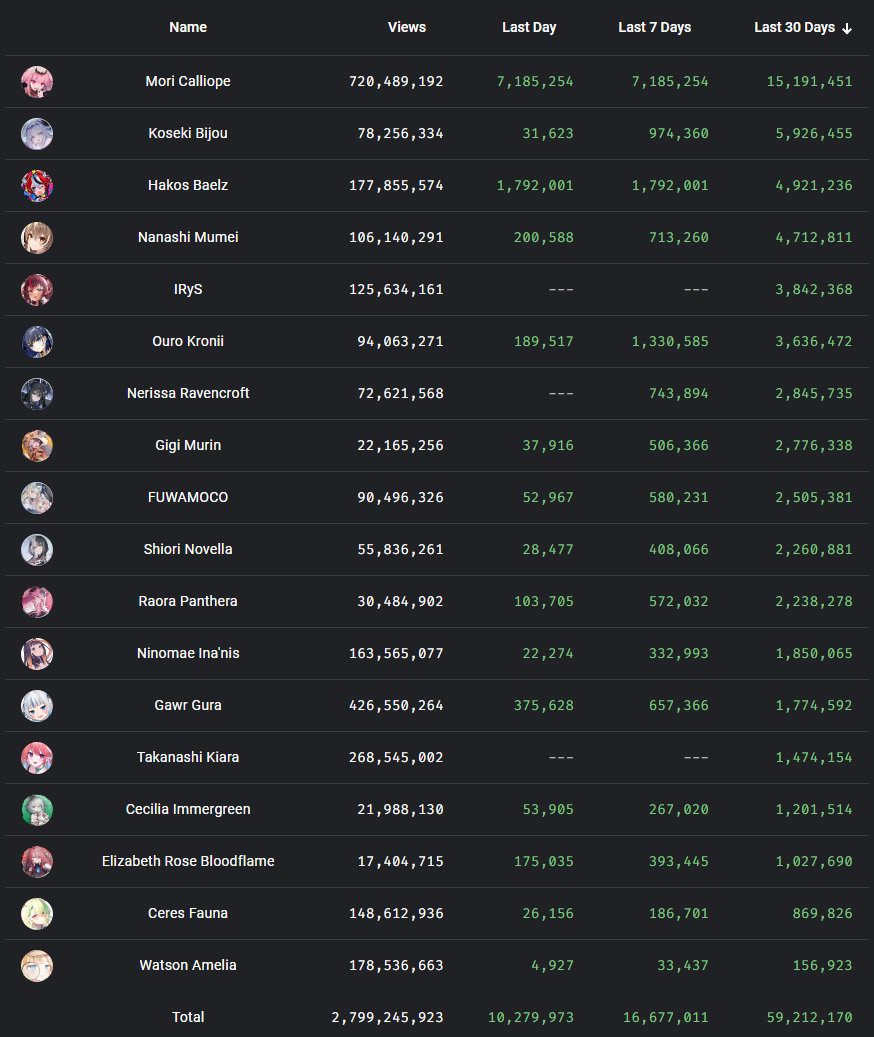Sort by the Last 7 Days column
The image size is (874, 1037).
point(654,27)
